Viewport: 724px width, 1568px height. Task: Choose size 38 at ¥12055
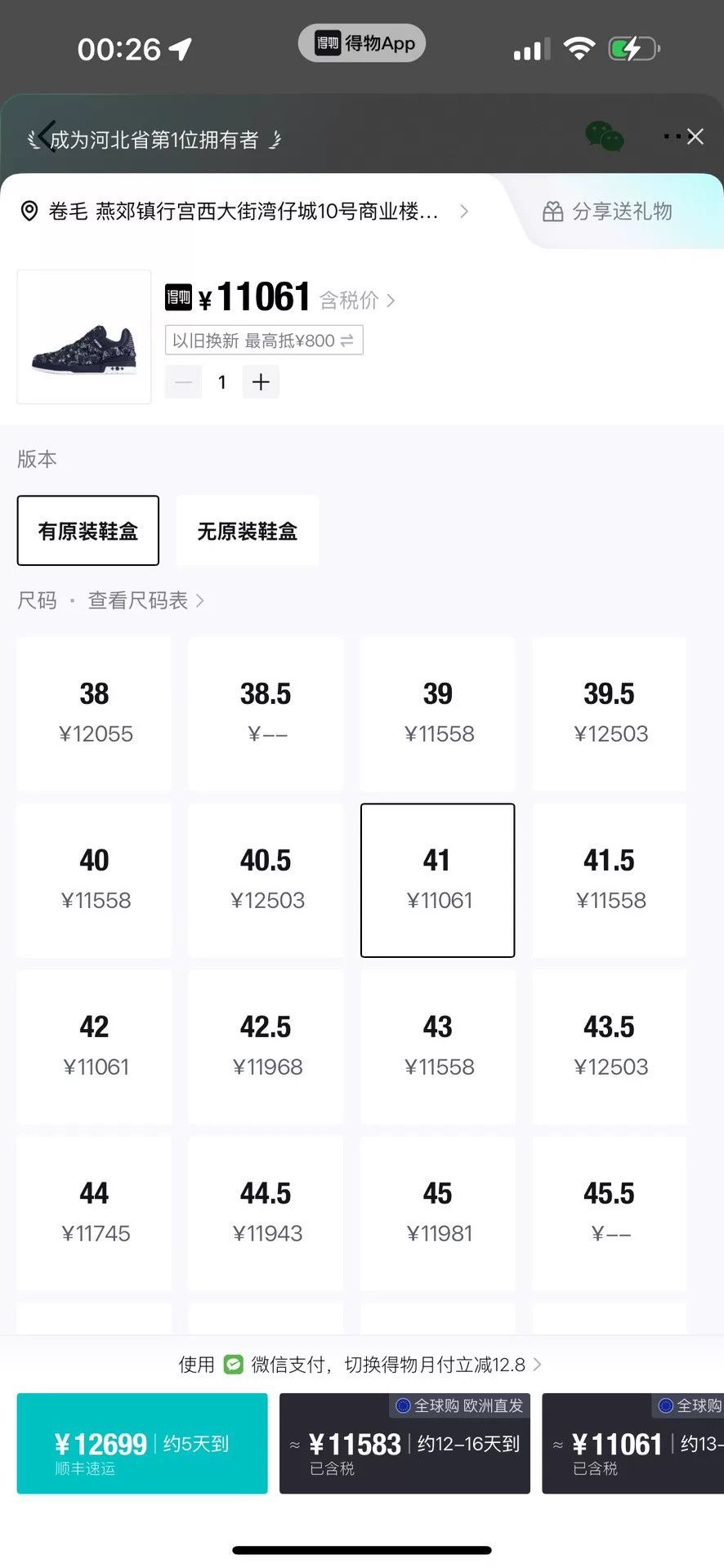95,714
